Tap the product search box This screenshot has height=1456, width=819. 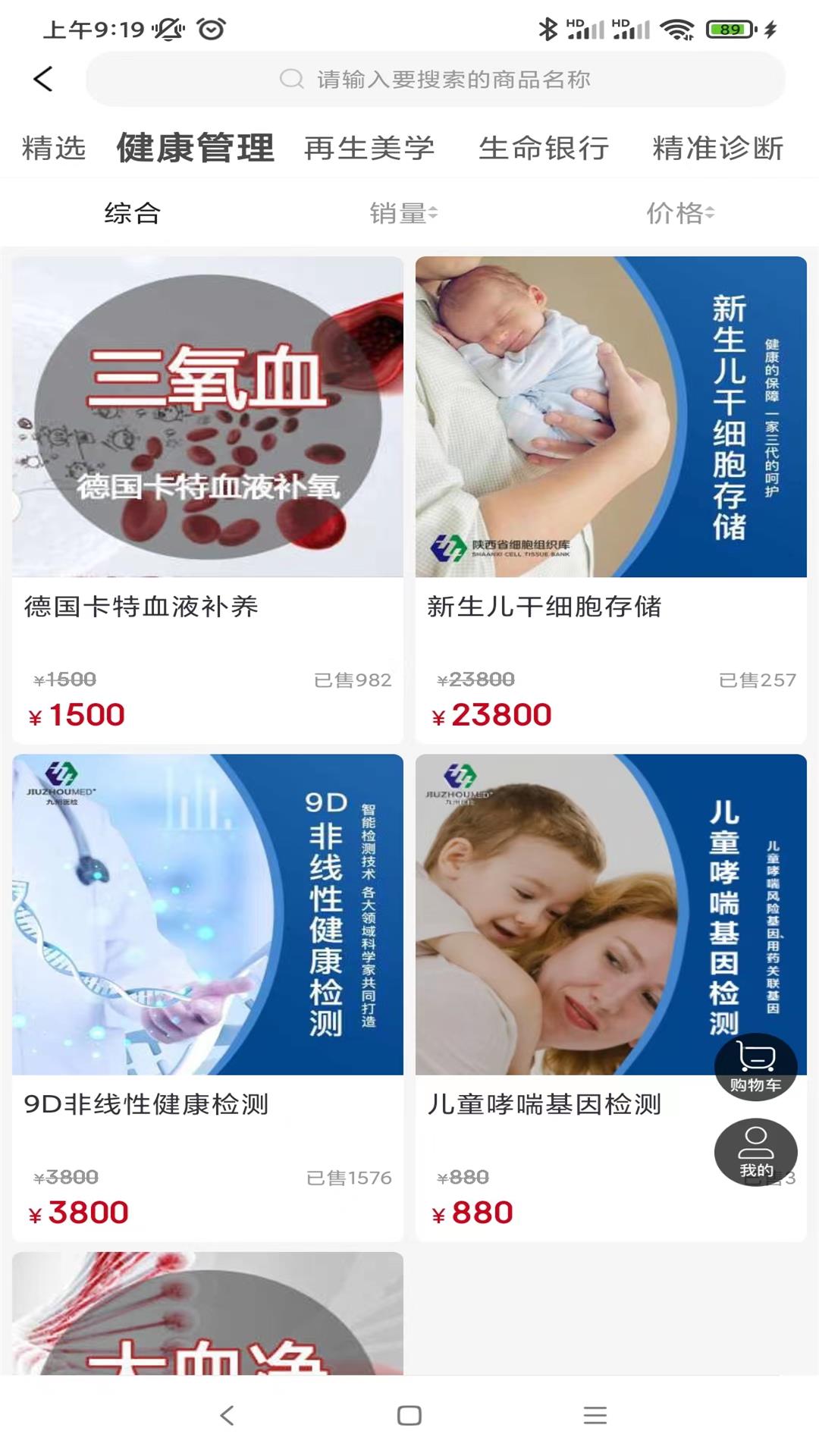435,79
